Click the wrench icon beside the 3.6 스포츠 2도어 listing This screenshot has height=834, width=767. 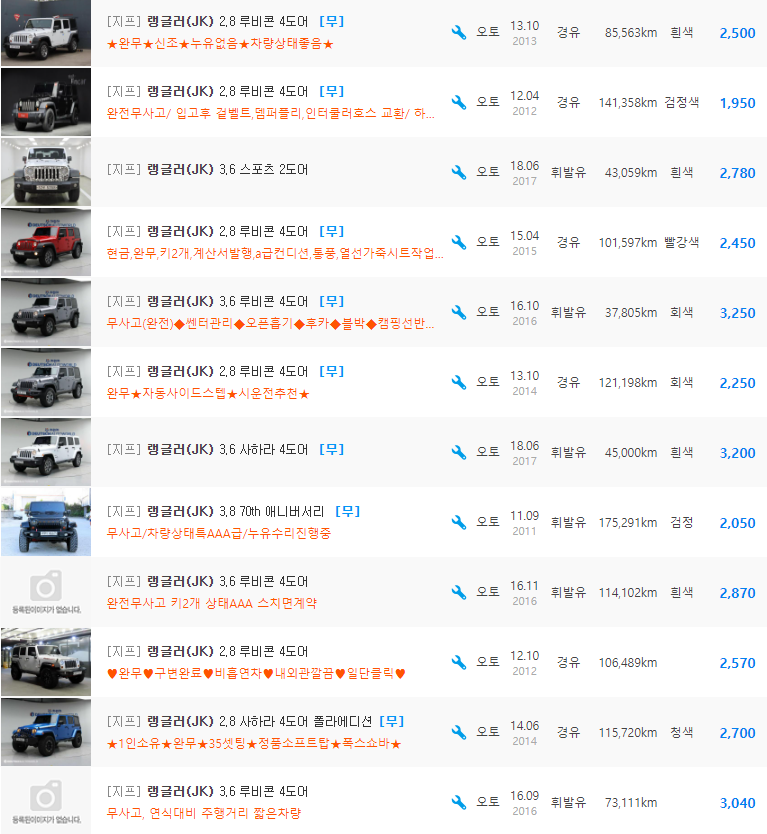point(459,172)
